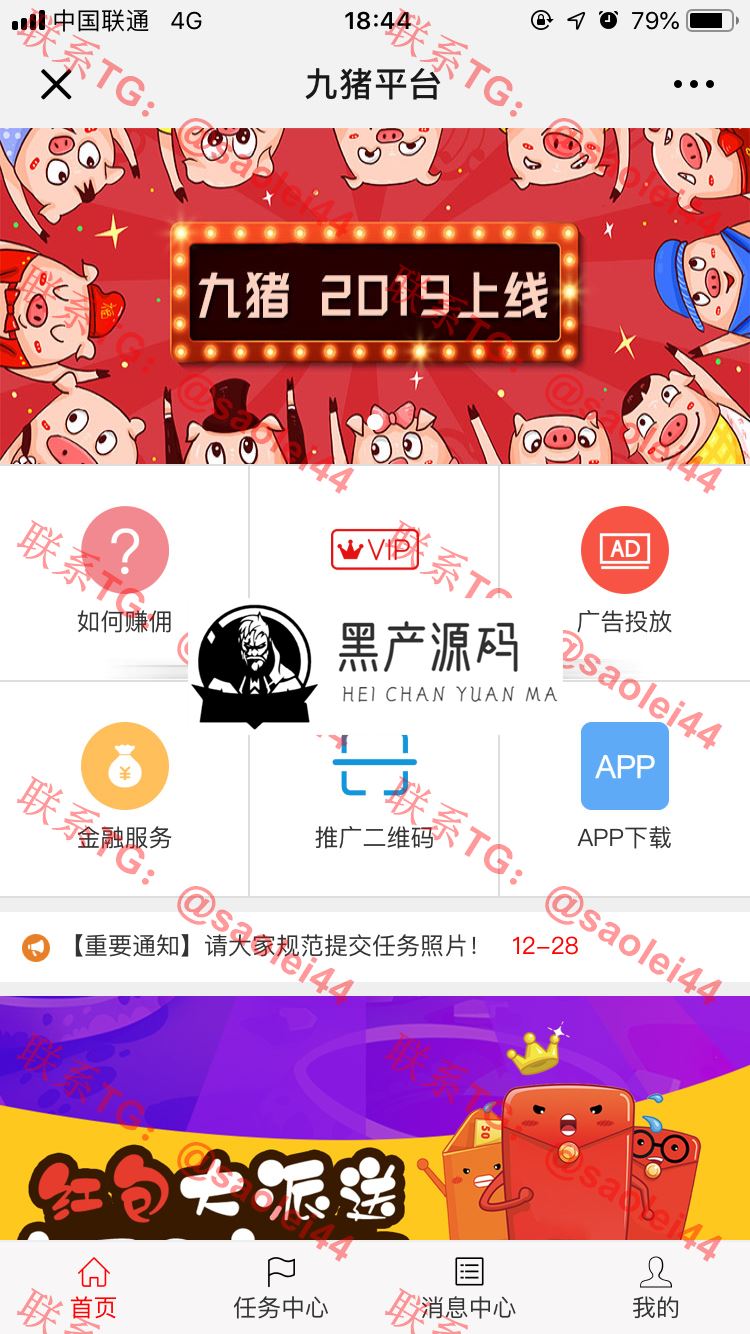
Task: Switch to the 首页 tab
Action: 93,1288
